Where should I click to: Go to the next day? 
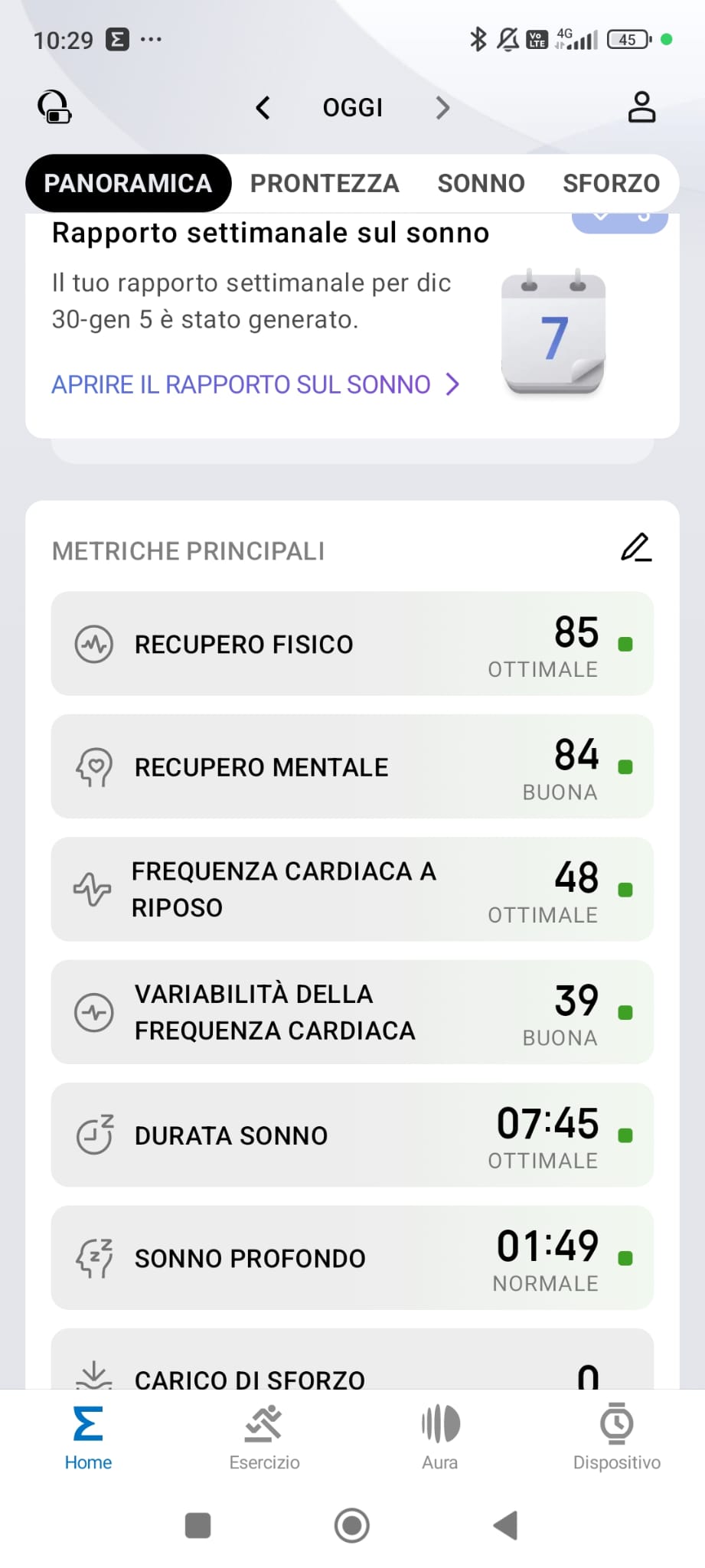pos(442,108)
